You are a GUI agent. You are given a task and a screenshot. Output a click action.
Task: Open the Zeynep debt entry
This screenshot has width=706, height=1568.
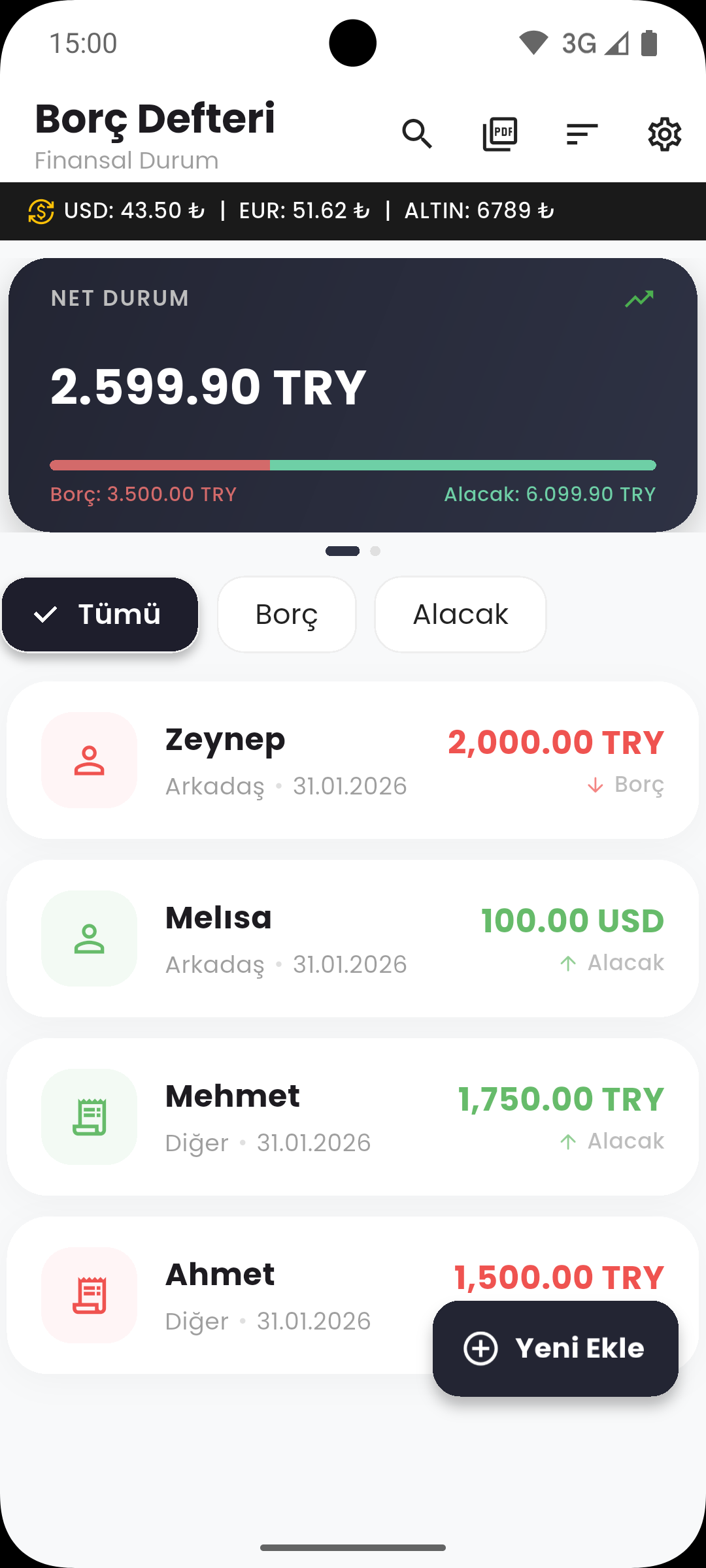point(353,760)
